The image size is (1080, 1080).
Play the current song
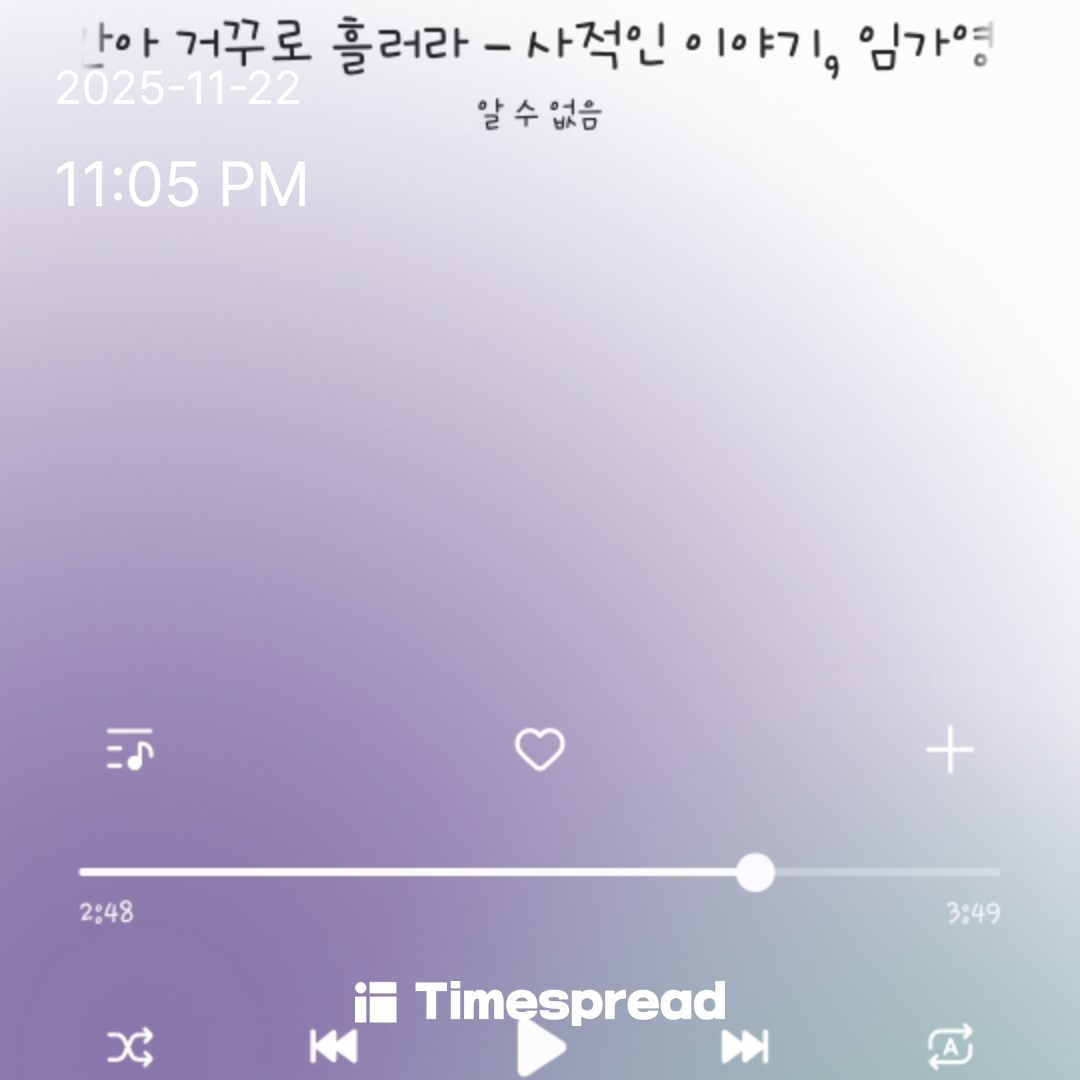point(542,1048)
